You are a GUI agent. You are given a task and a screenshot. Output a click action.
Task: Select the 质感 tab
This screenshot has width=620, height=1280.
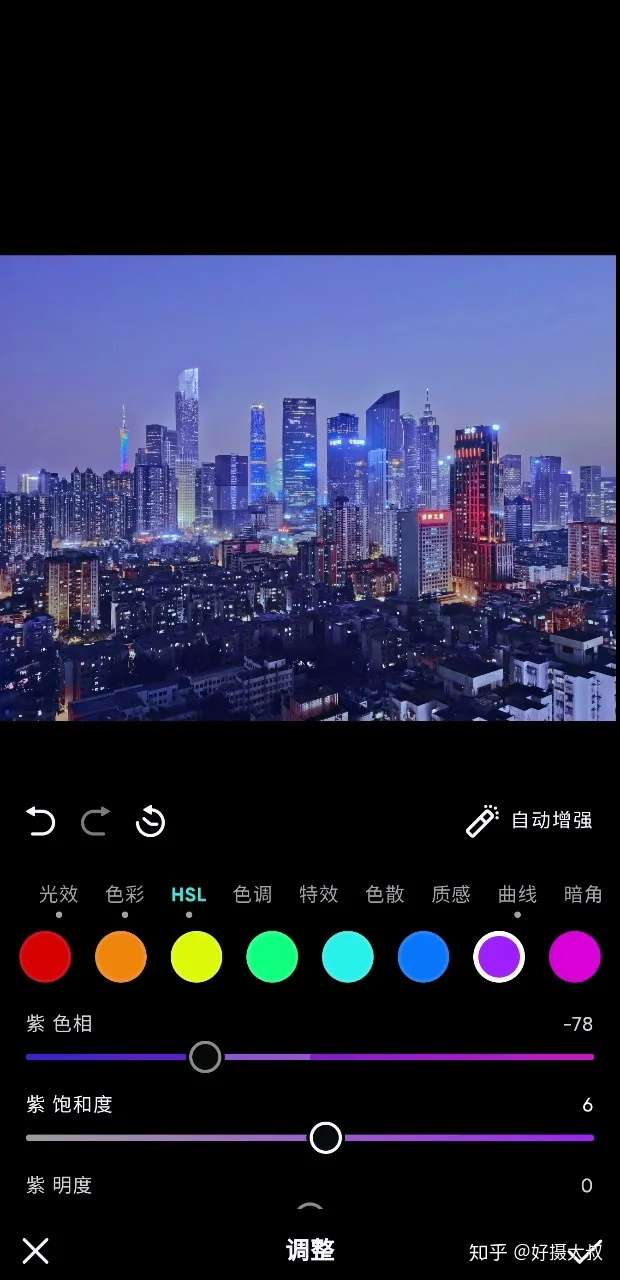click(x=451, y=894)
